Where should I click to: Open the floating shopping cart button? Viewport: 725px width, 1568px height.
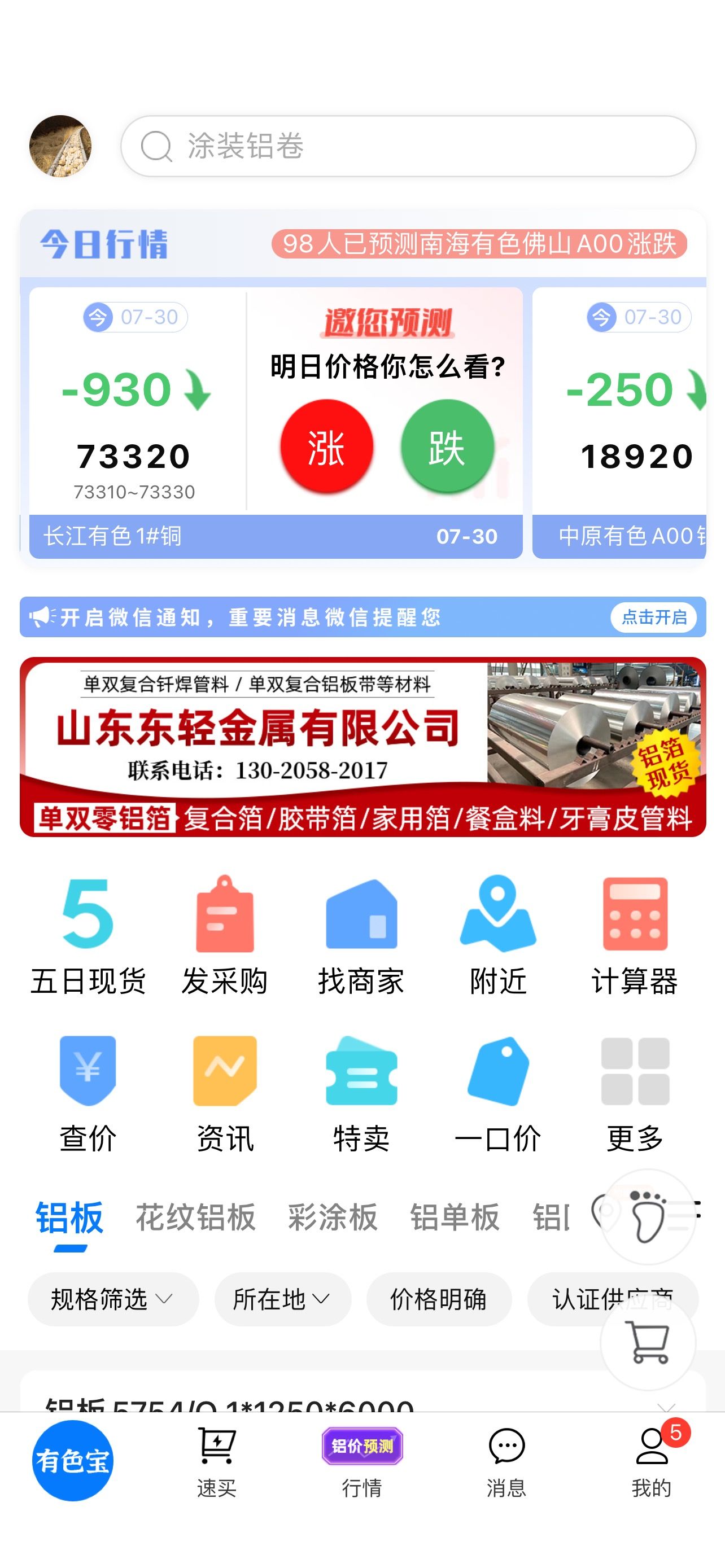pos(648,1342)
